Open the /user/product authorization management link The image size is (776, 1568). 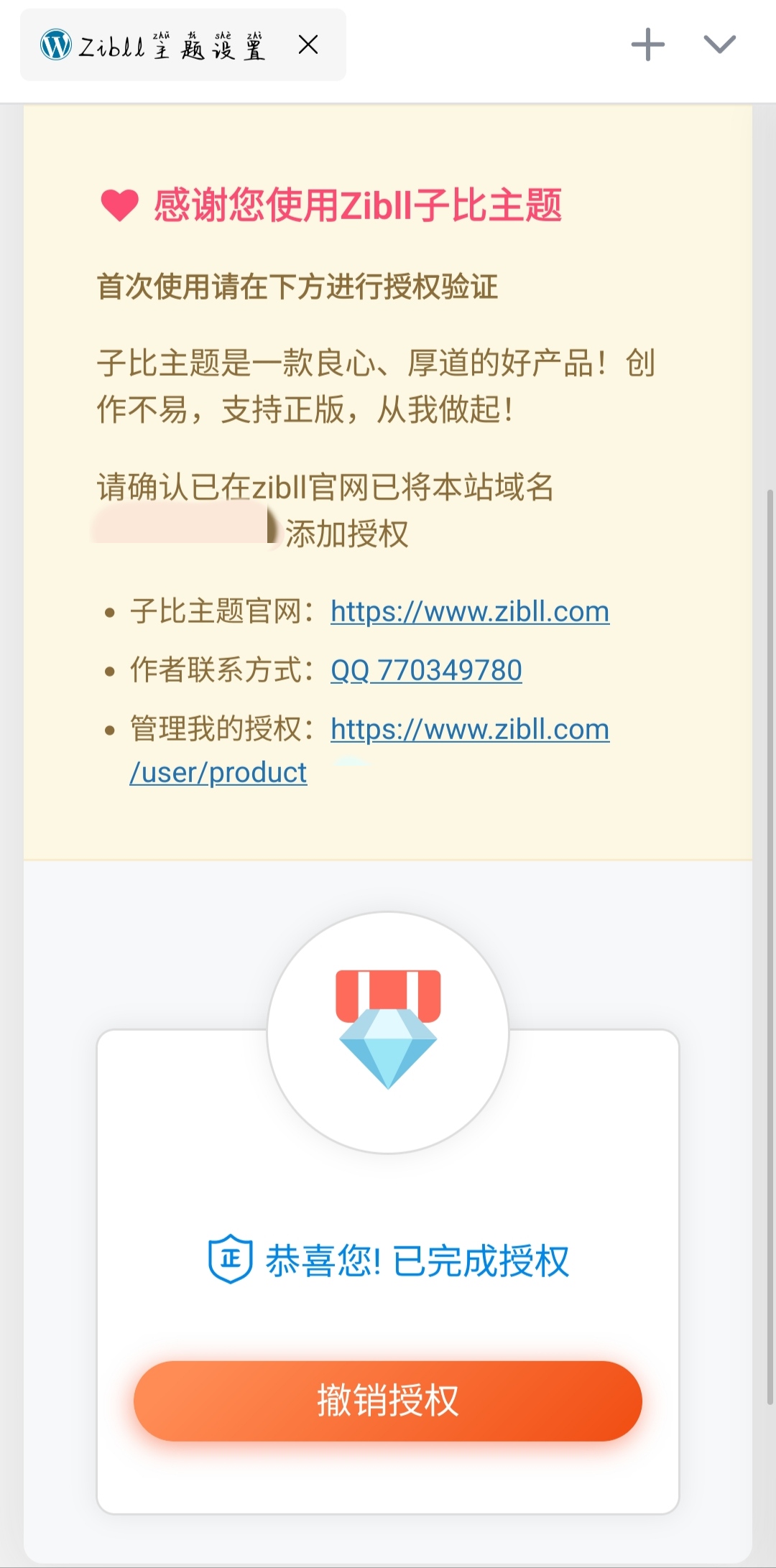tap(218, 772)
